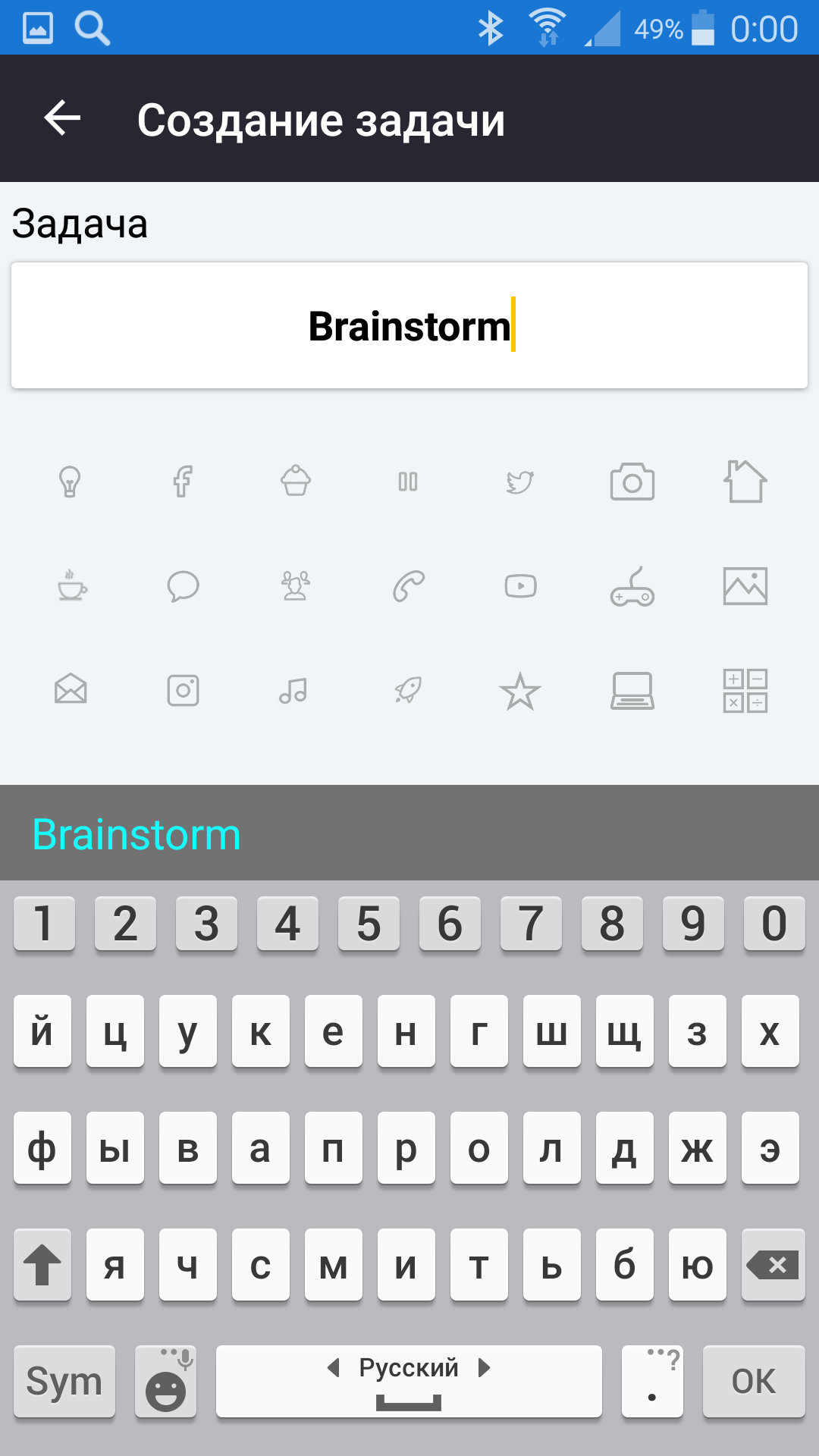Tap the OK key on the keyboard
The width and height of the screenshot is (819, 1456).
(754, 1382)
